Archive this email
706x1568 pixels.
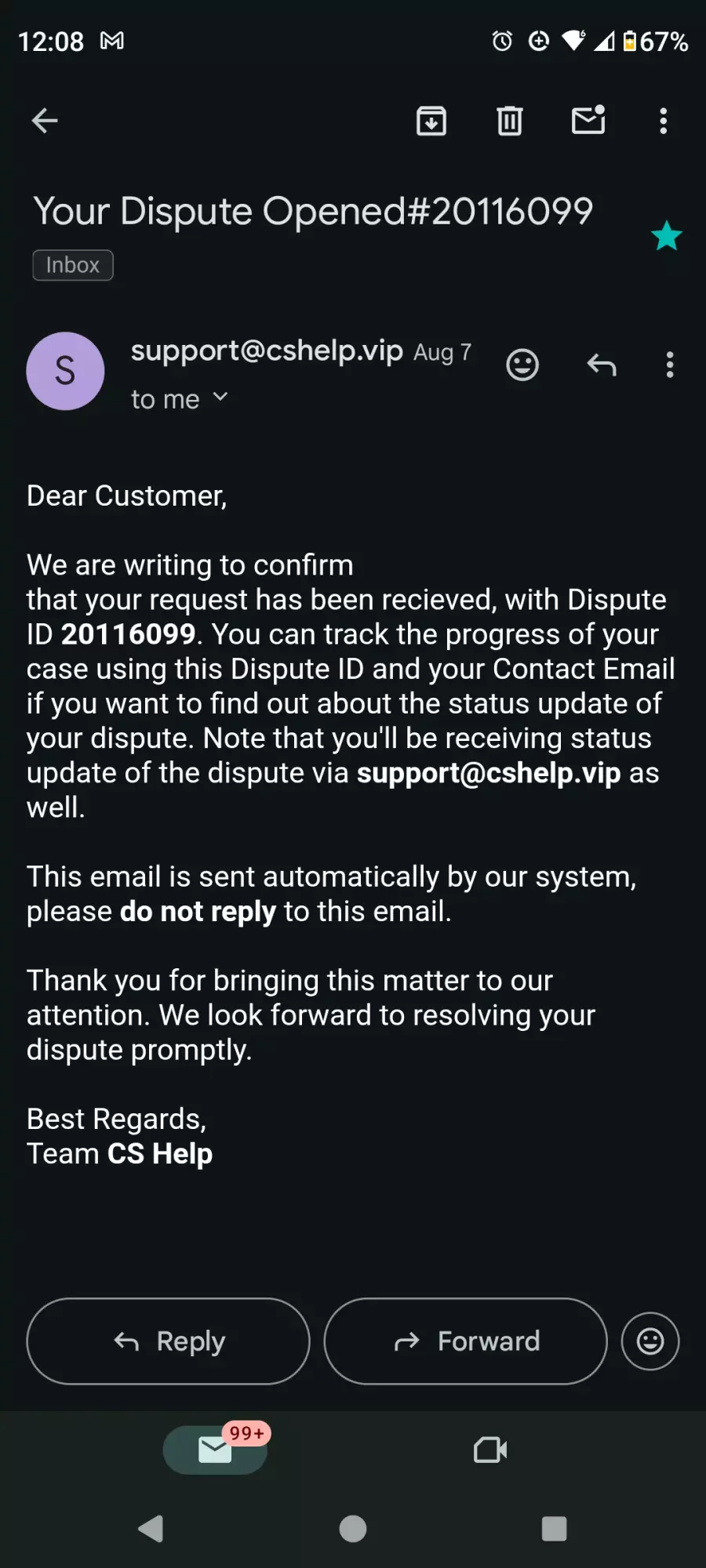click(x=431, y=121)
